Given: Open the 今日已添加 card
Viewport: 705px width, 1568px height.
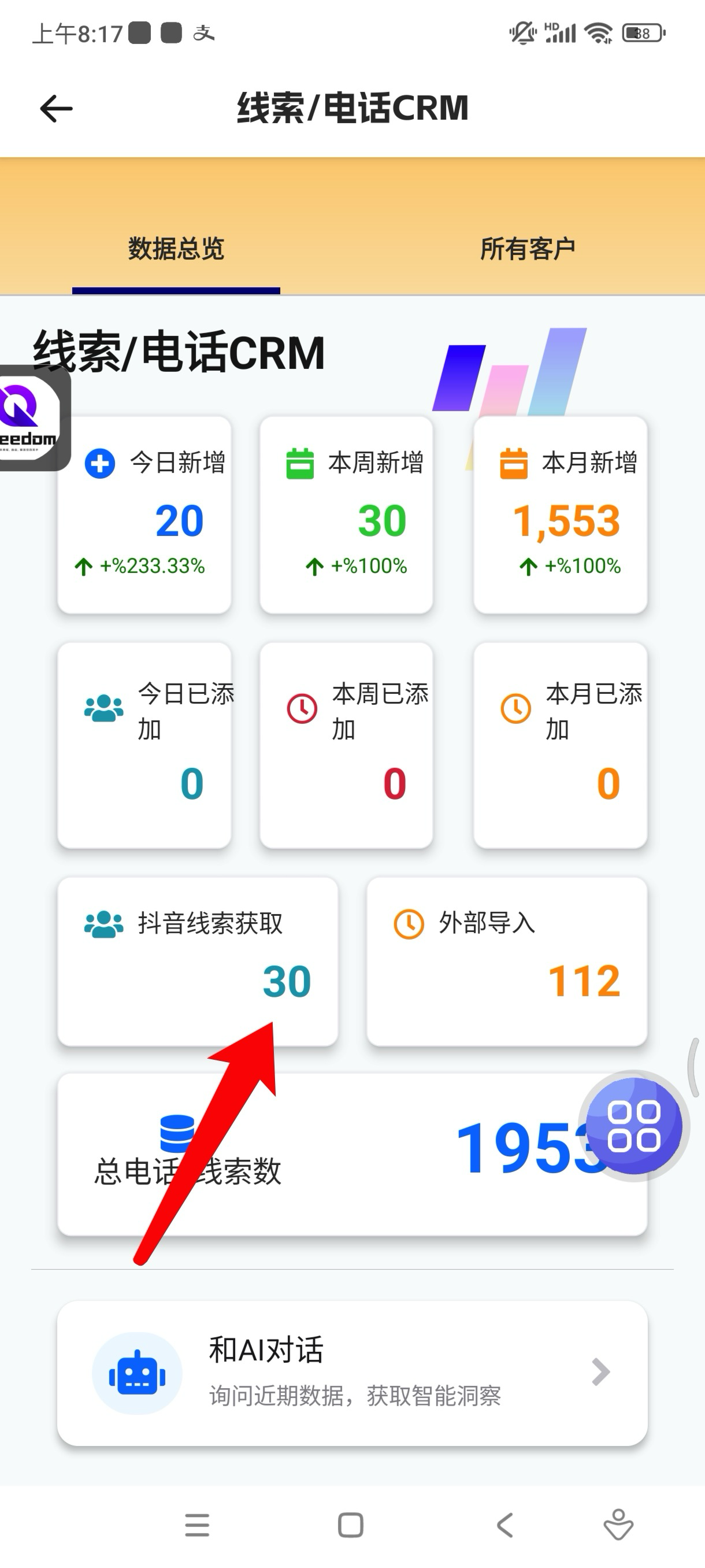Looking at the screenshot, I should 144,745.
